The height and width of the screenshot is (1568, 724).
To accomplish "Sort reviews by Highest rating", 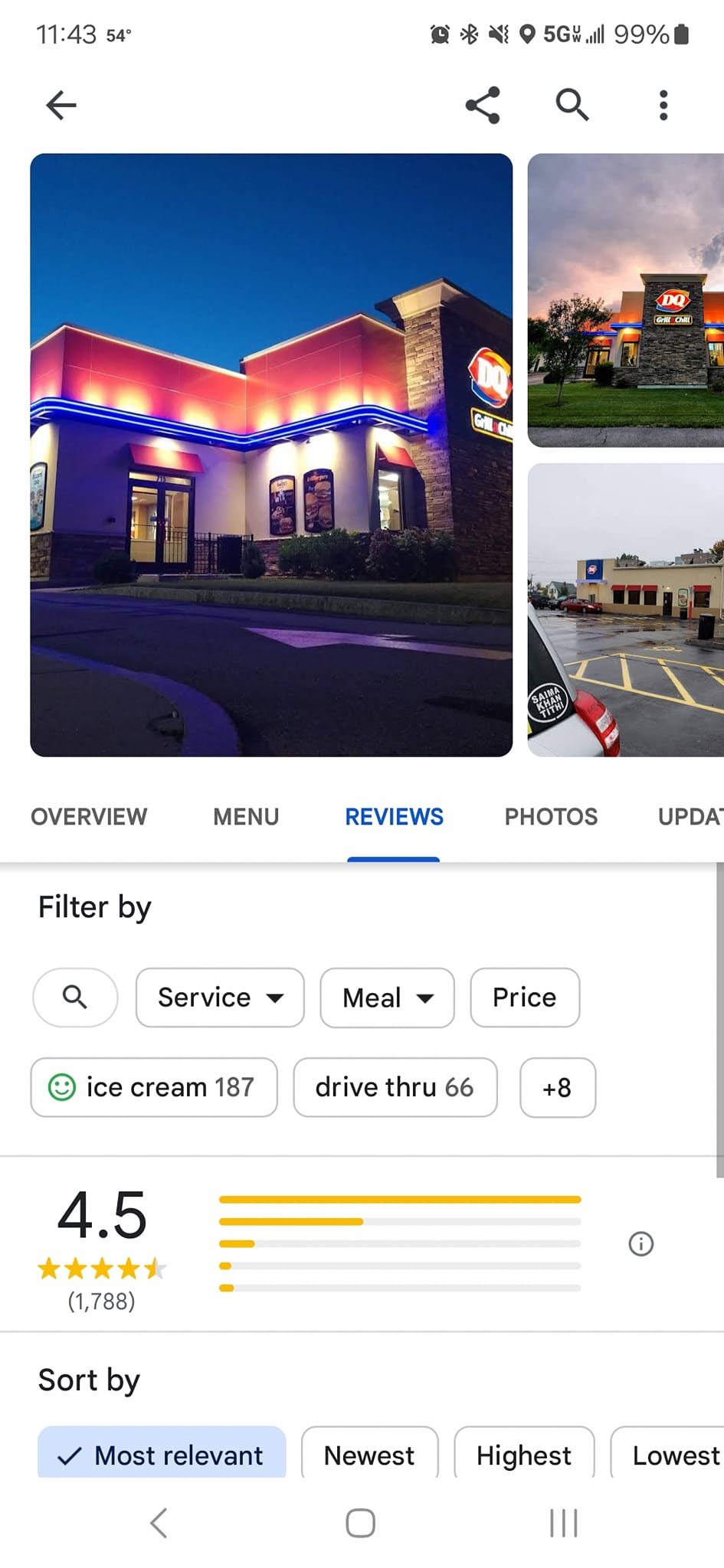I will click(524, 1454).
